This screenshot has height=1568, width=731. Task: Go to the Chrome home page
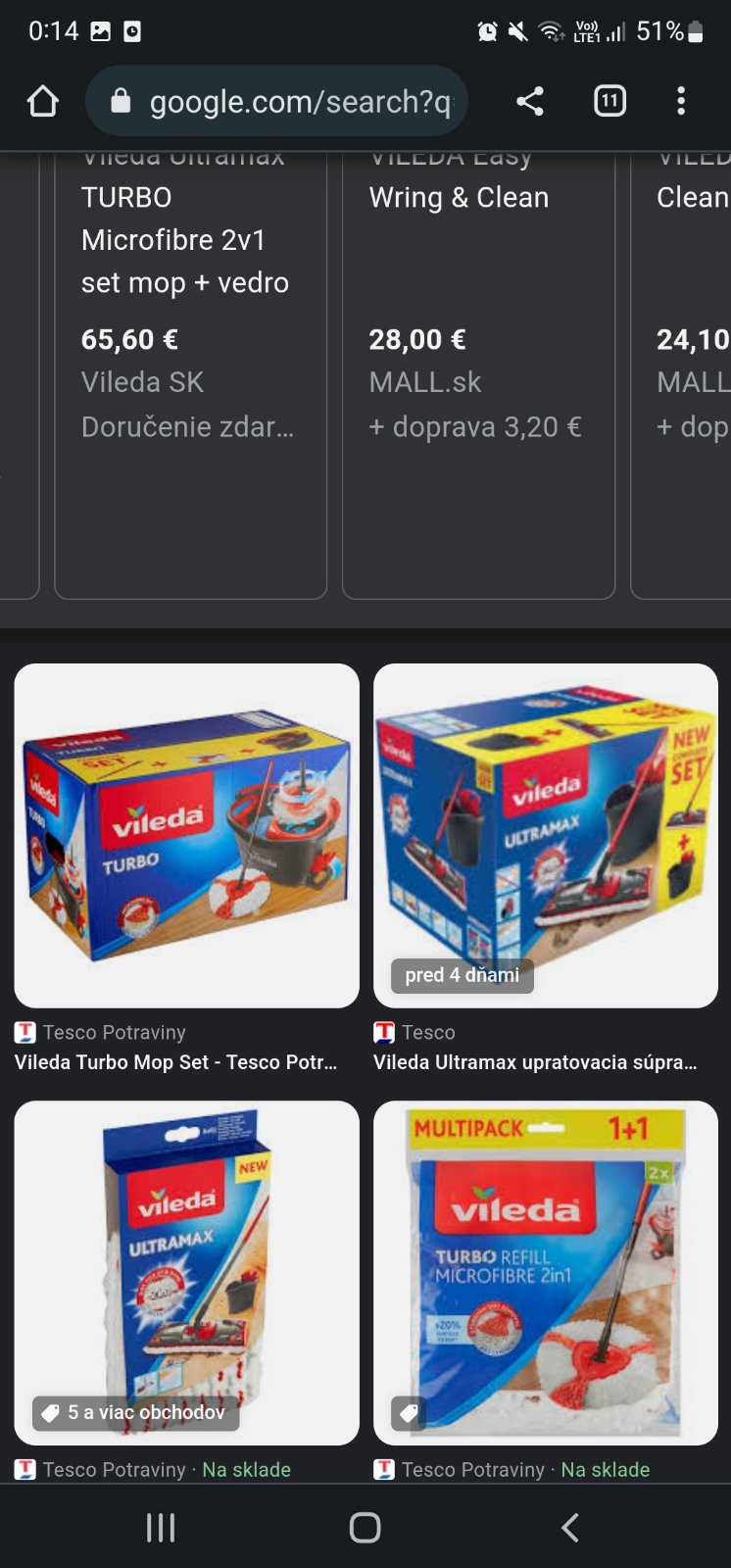pyautogui.click(x=43, y=101)
